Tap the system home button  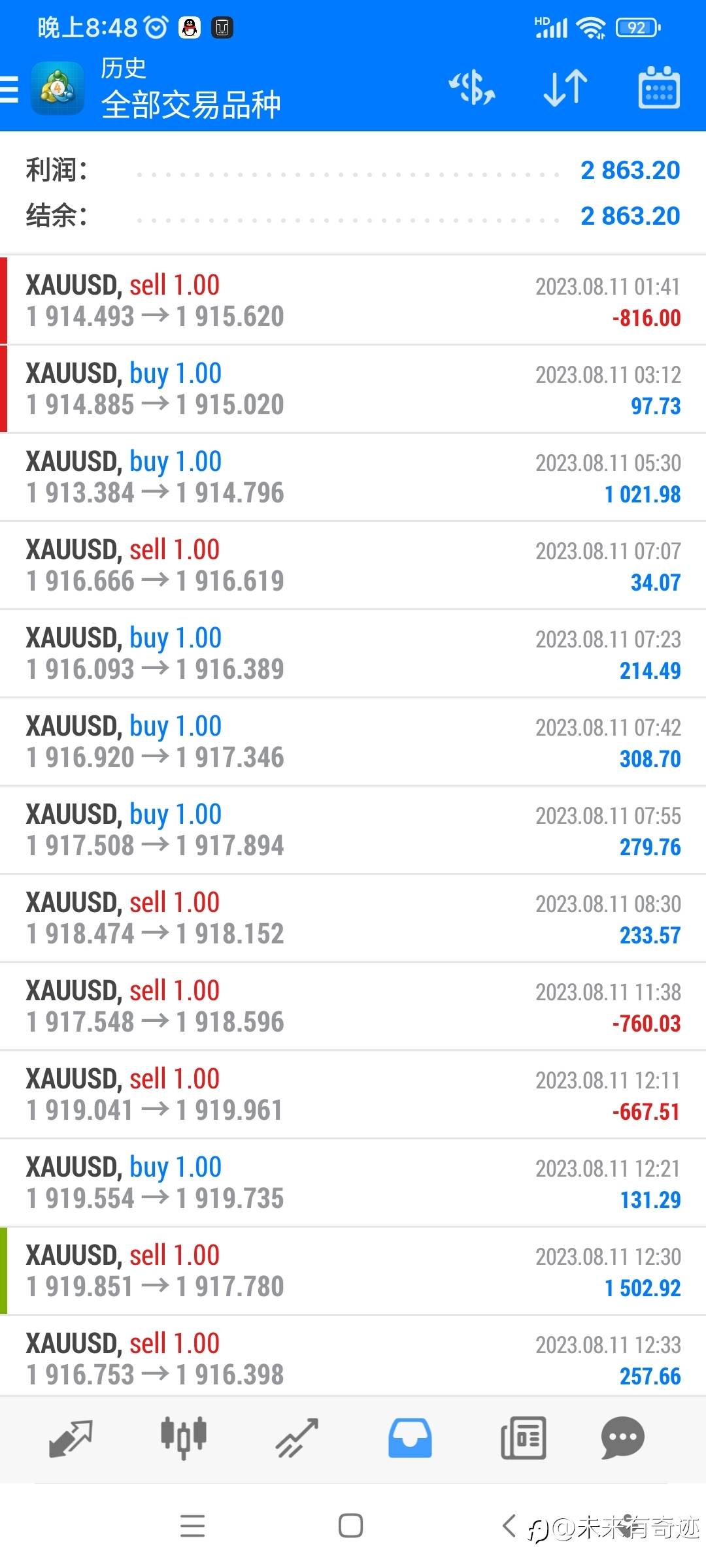coord(351,1526)
